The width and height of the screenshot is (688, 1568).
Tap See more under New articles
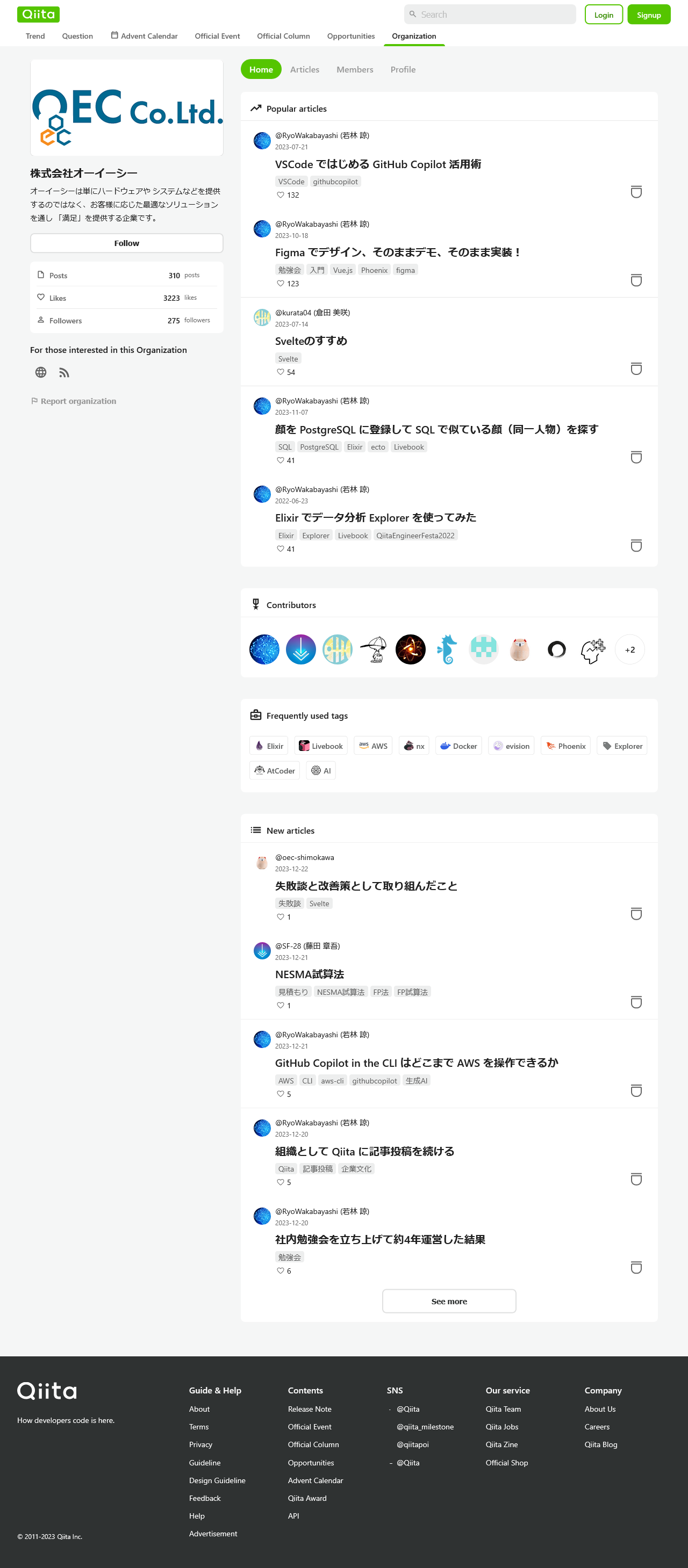(x=449, y=1301)
